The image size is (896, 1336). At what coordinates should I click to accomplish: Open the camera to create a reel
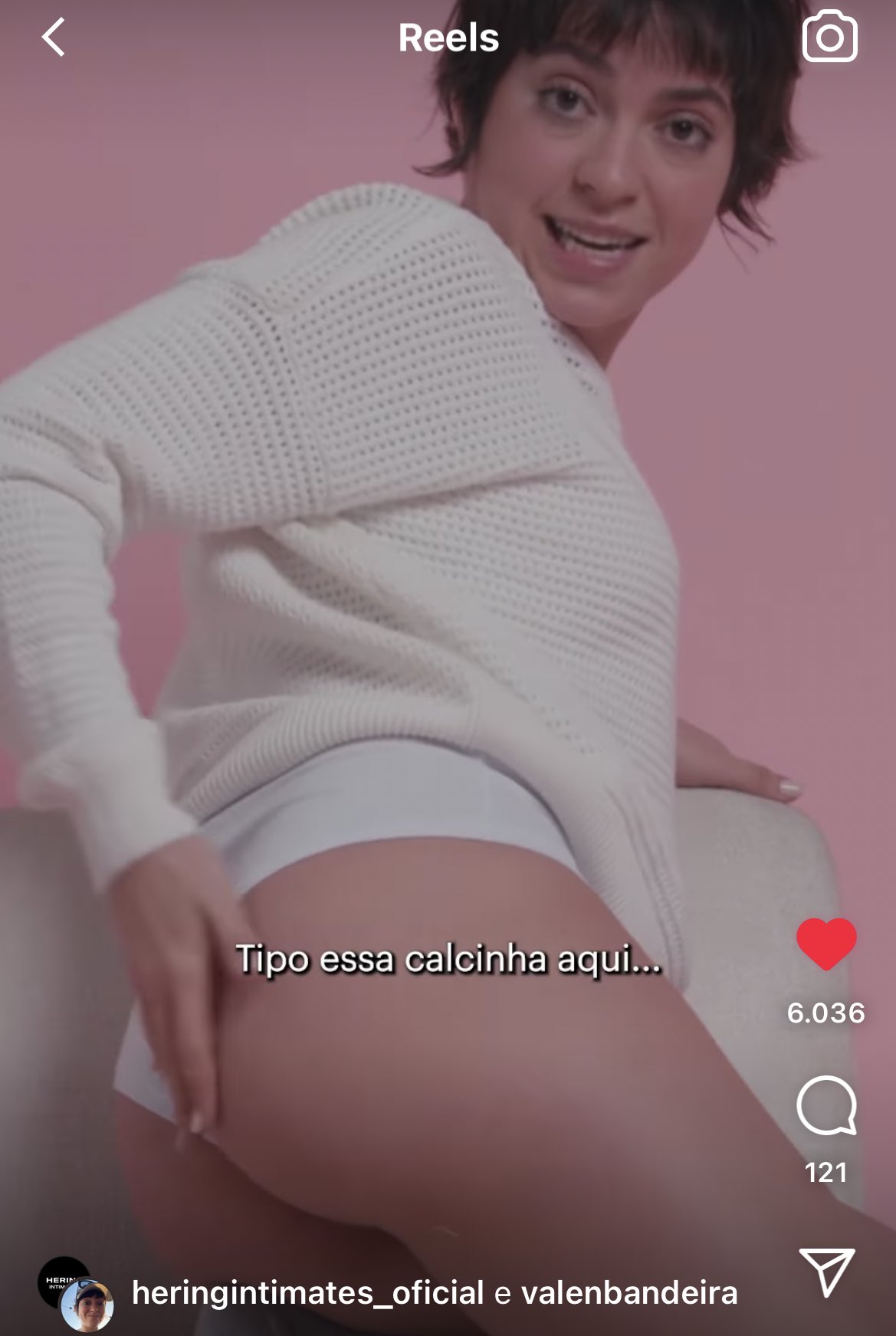pyautogui.click(x=829, y=38)
